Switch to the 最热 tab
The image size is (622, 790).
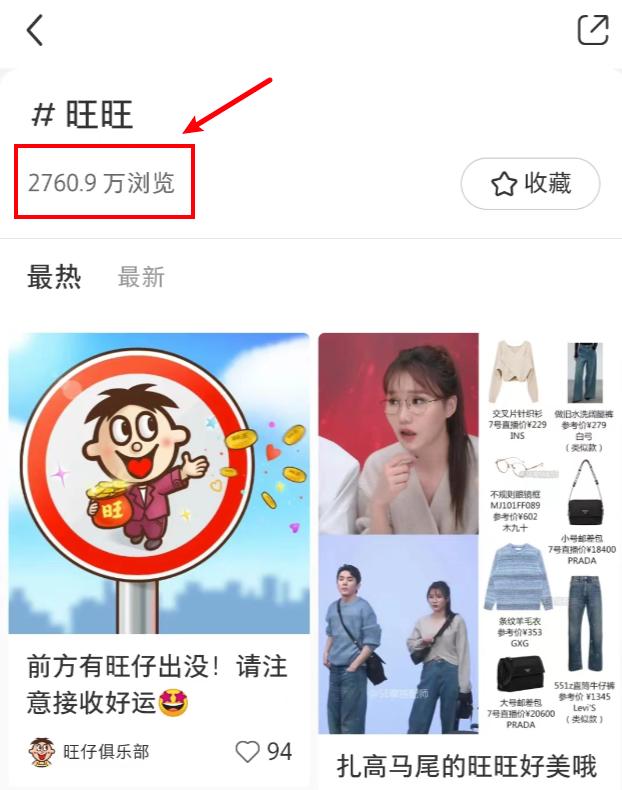tap(54, 277)
